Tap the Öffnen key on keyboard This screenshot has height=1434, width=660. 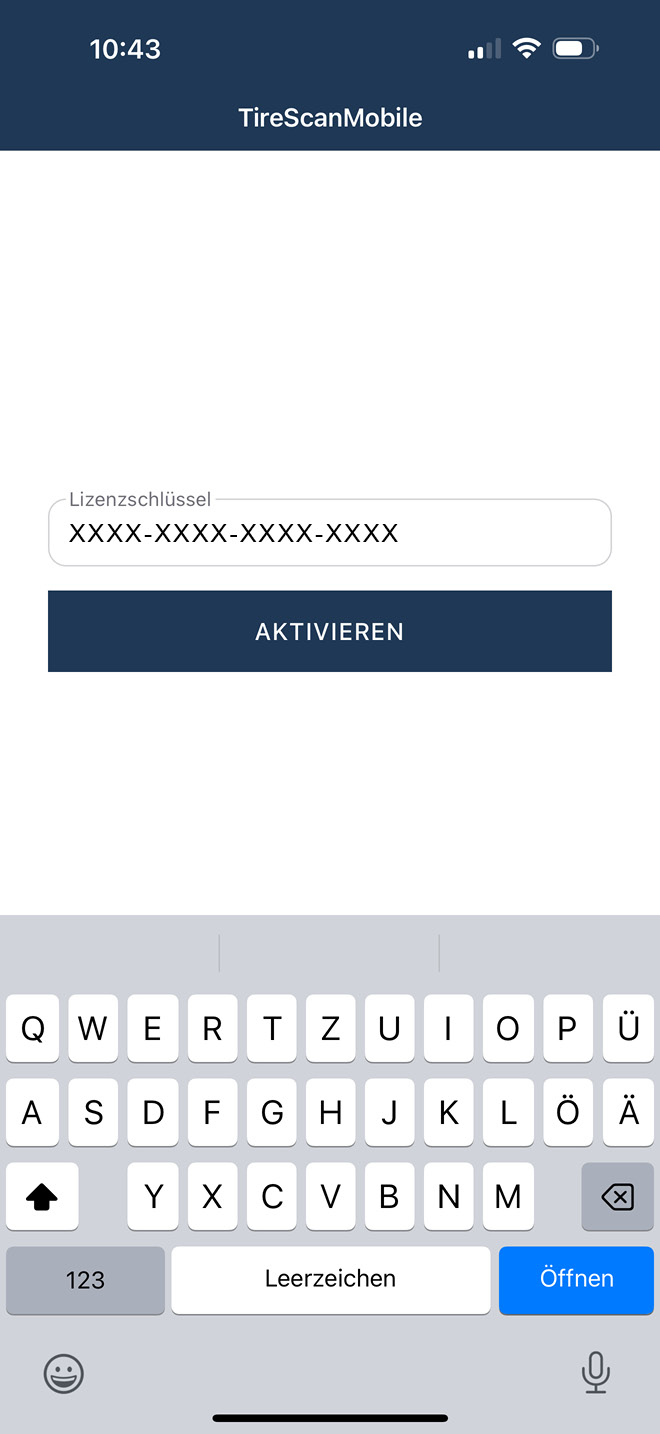click(576, 1279)
